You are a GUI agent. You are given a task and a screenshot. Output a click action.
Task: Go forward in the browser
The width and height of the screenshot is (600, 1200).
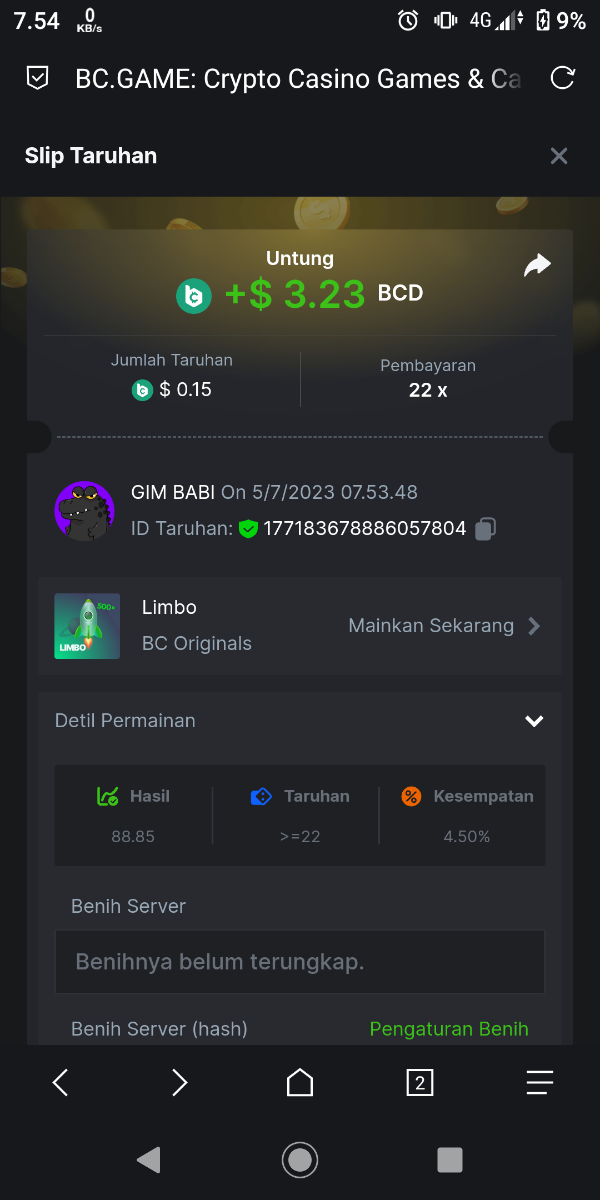click(x=180, y=1082)
